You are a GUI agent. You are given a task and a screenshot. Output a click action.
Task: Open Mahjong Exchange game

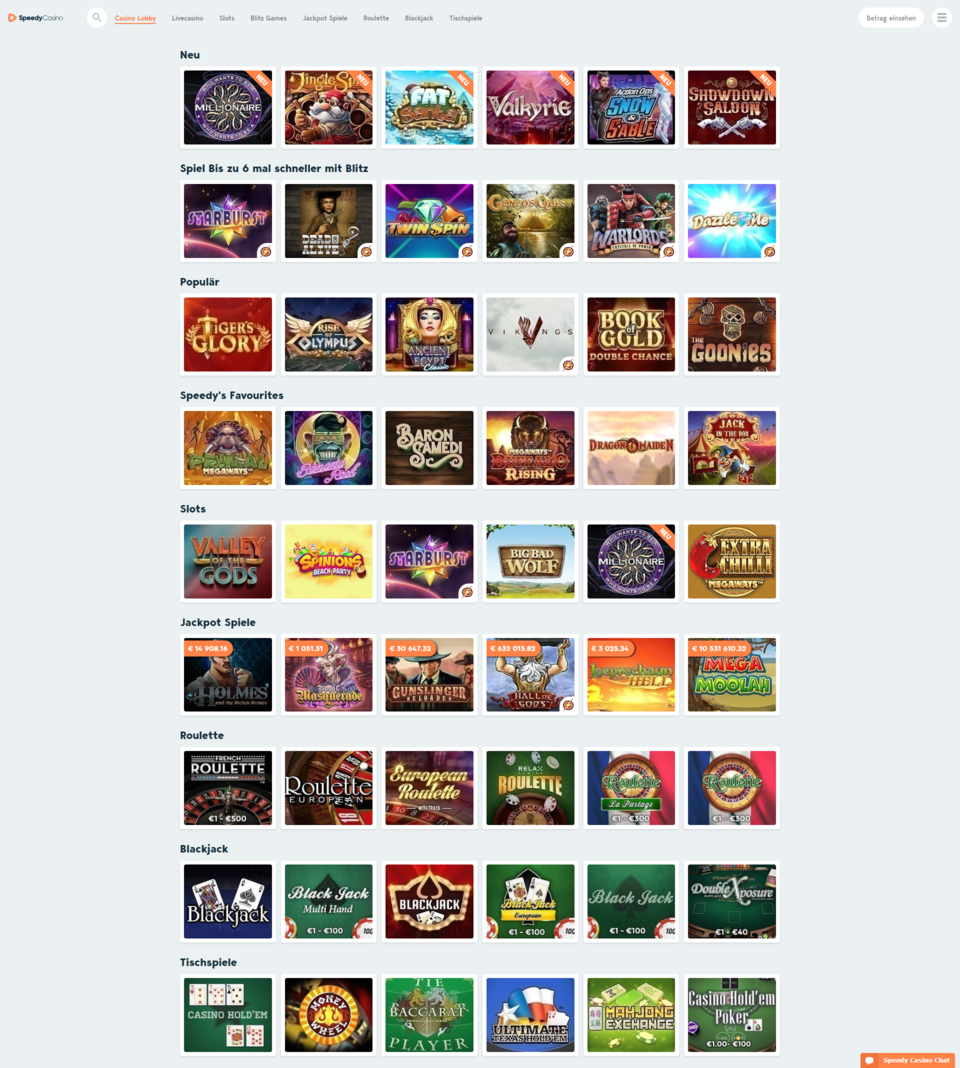(x=631, y=1014)
